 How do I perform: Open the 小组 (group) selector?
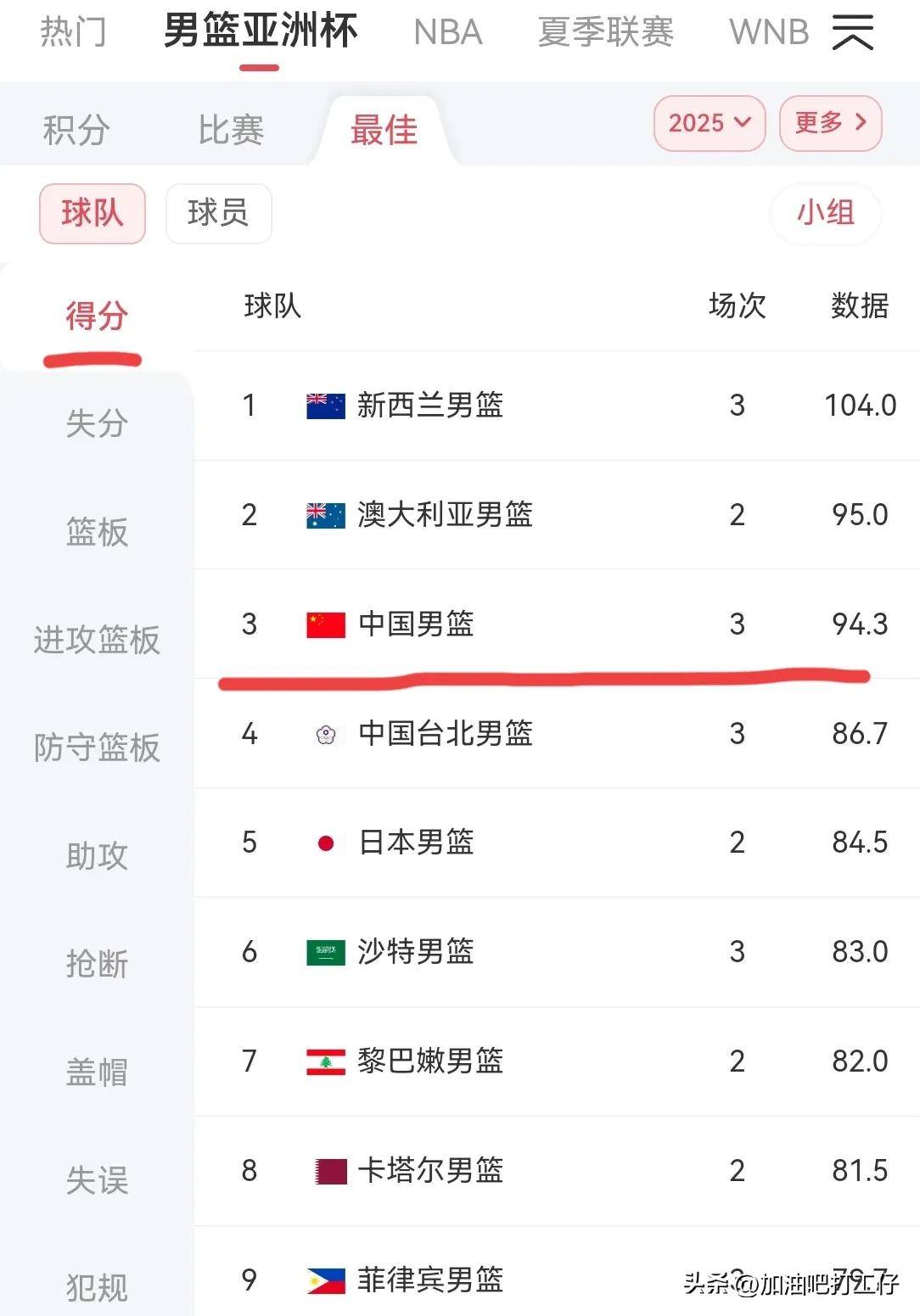(824, 215)
